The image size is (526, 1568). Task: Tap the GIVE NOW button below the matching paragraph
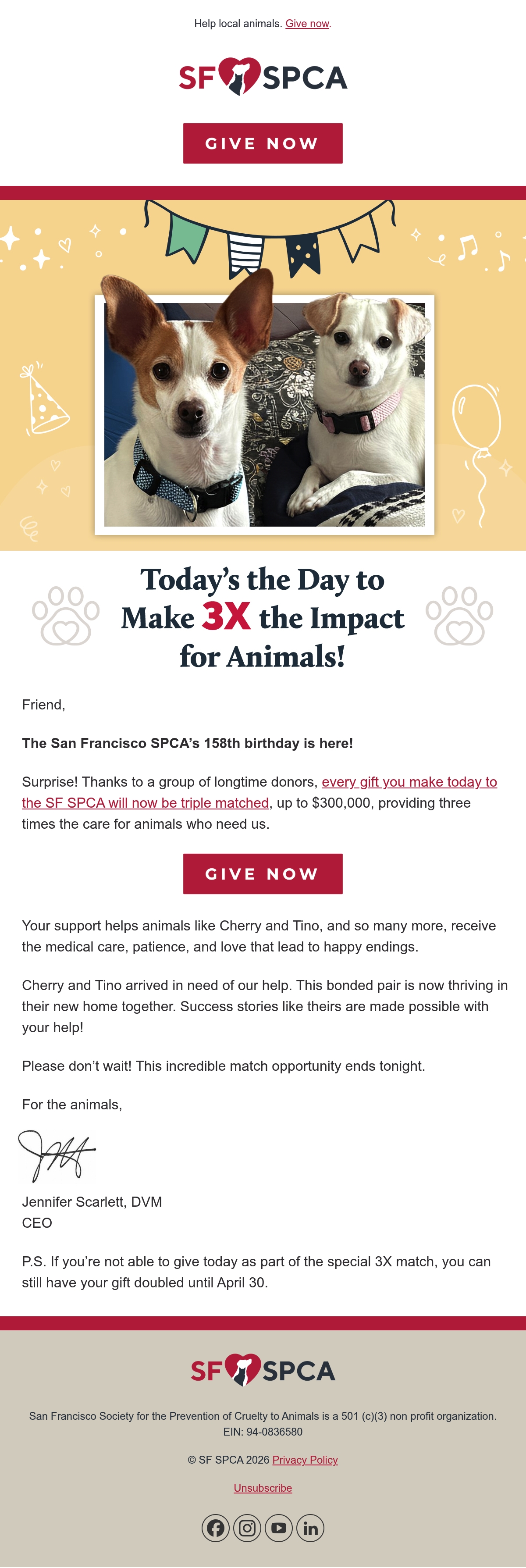tap(263, 874)
